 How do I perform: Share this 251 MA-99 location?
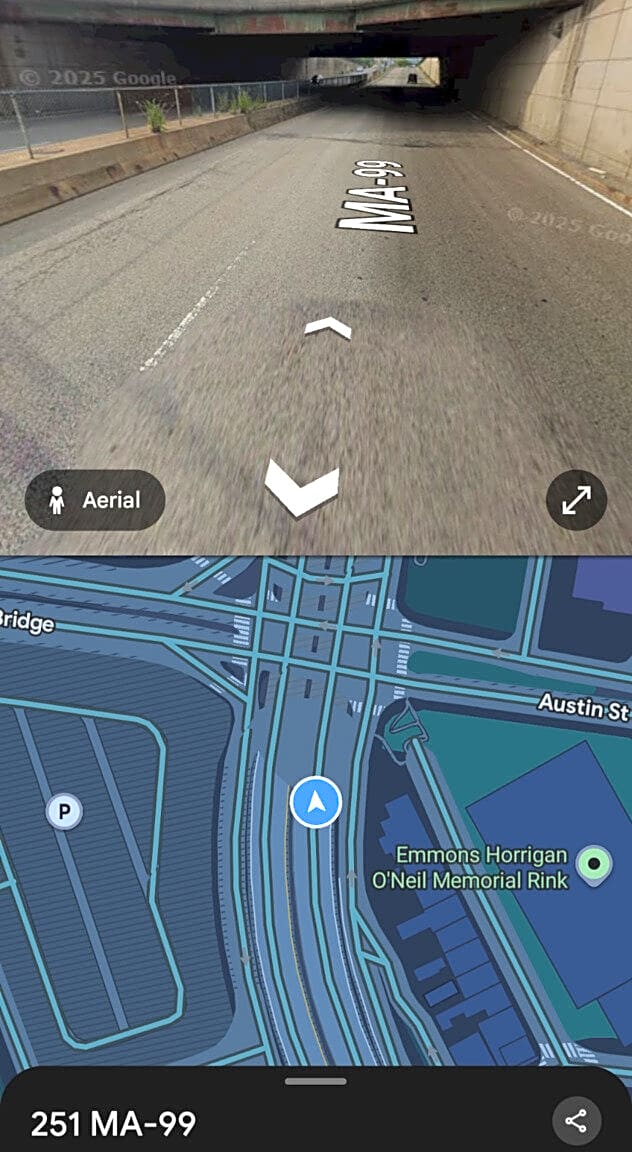tap(576, 1121)
